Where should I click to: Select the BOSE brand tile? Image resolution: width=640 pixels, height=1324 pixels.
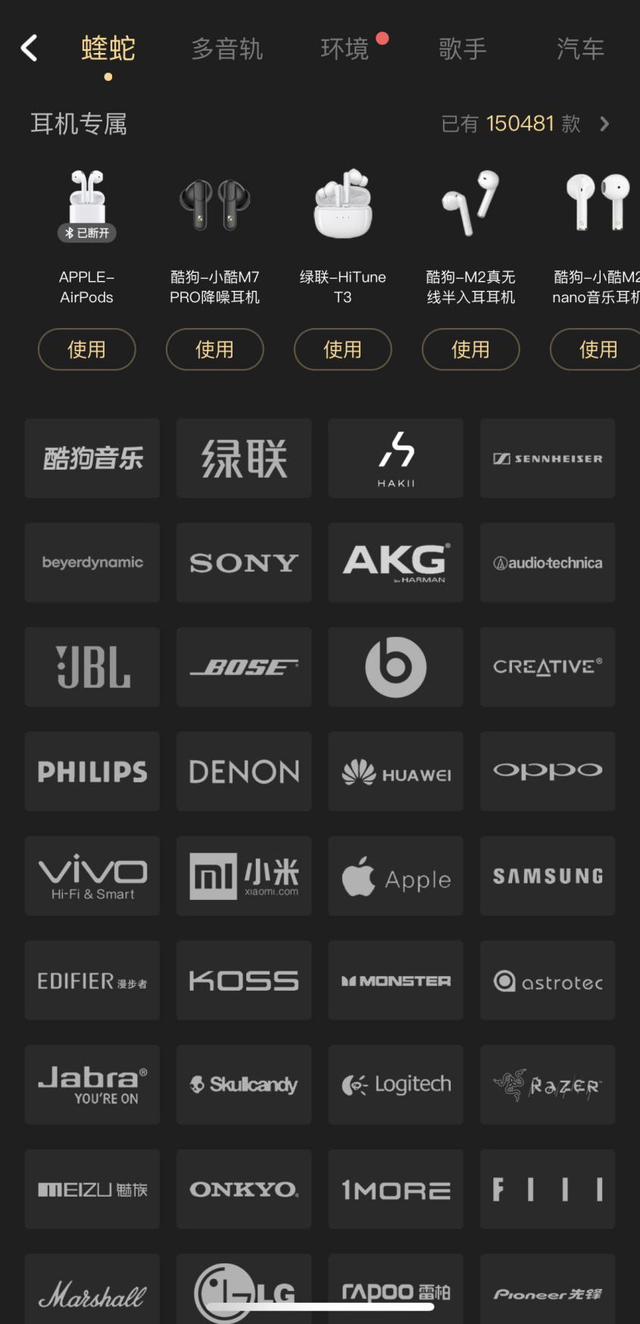click(244, 667)
